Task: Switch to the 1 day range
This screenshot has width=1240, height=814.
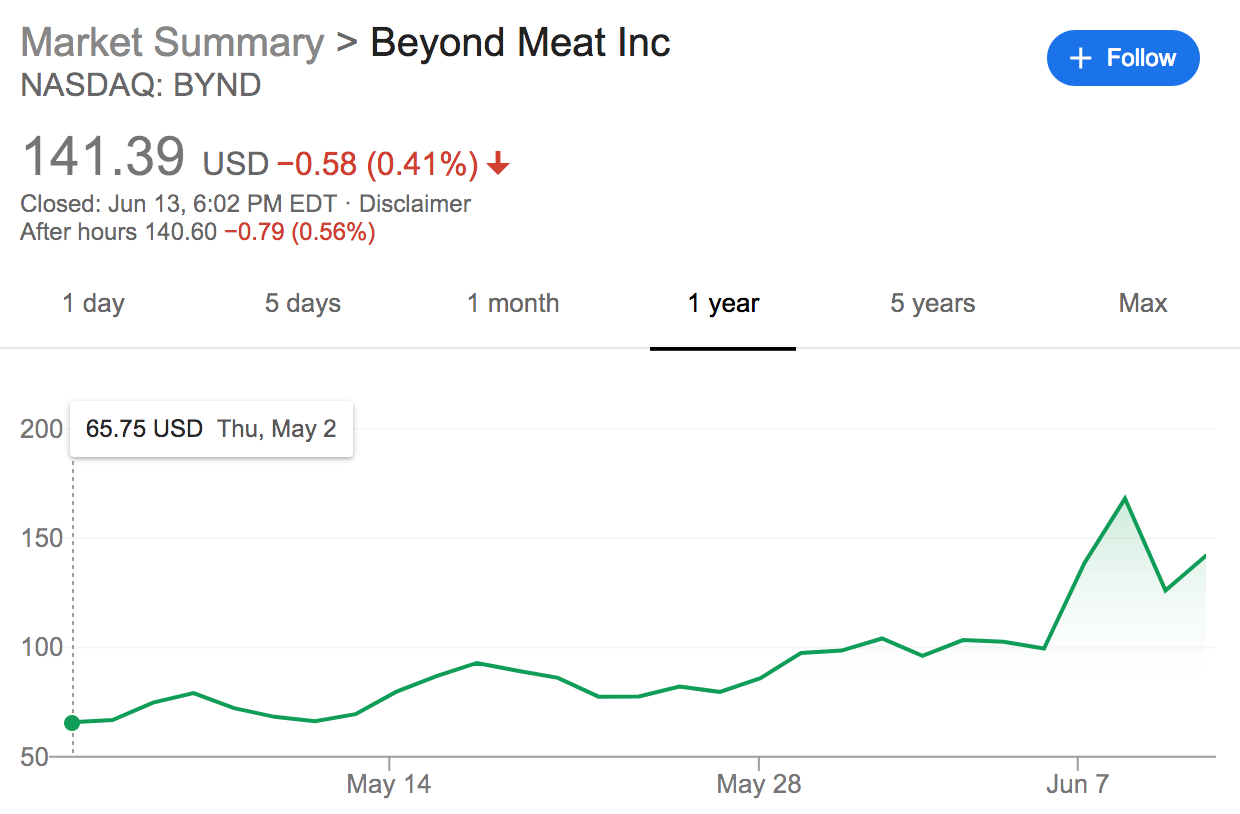Action: click(94, 304)
